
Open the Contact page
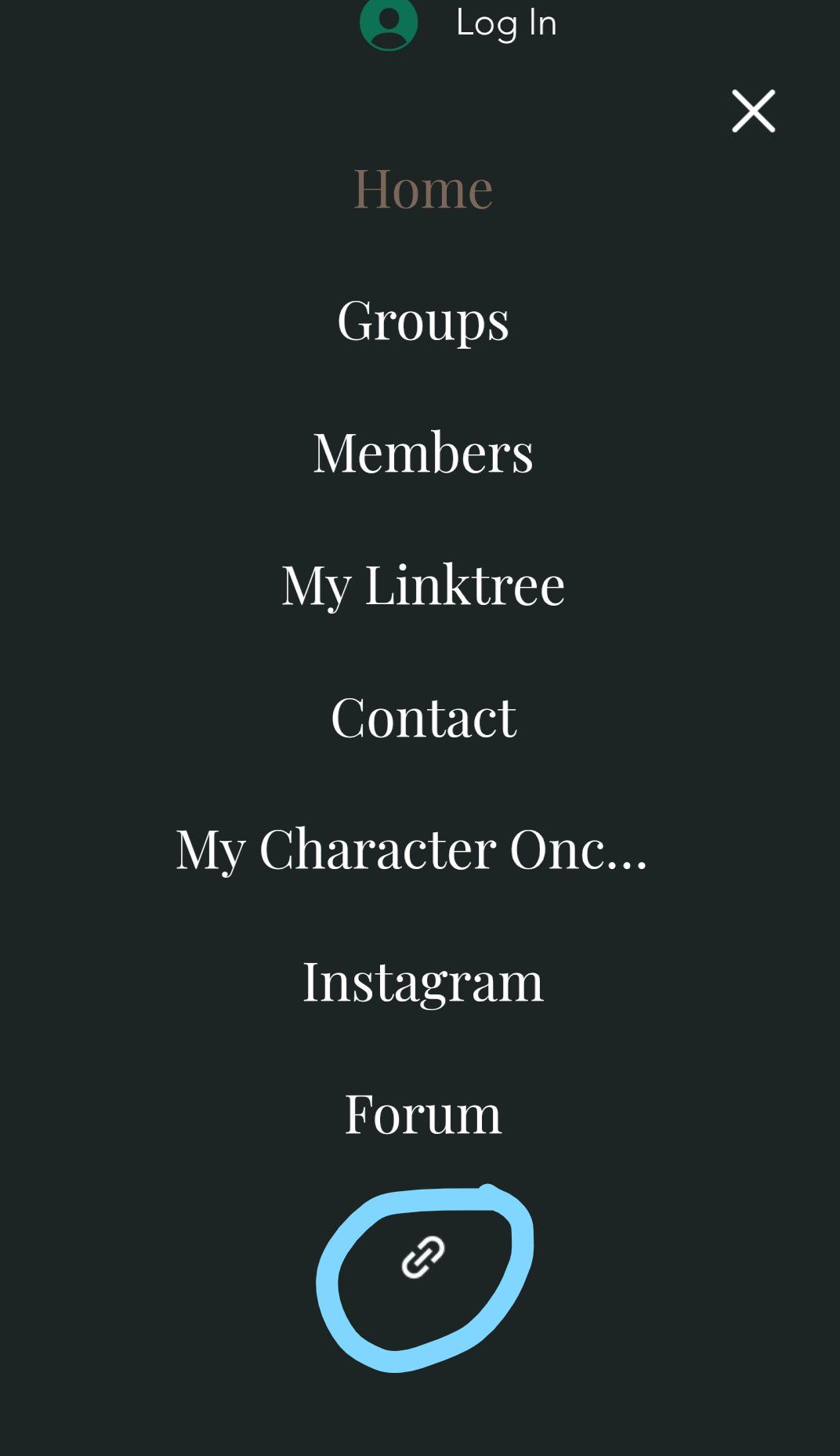pyautogui.click(x=423, y=717)
